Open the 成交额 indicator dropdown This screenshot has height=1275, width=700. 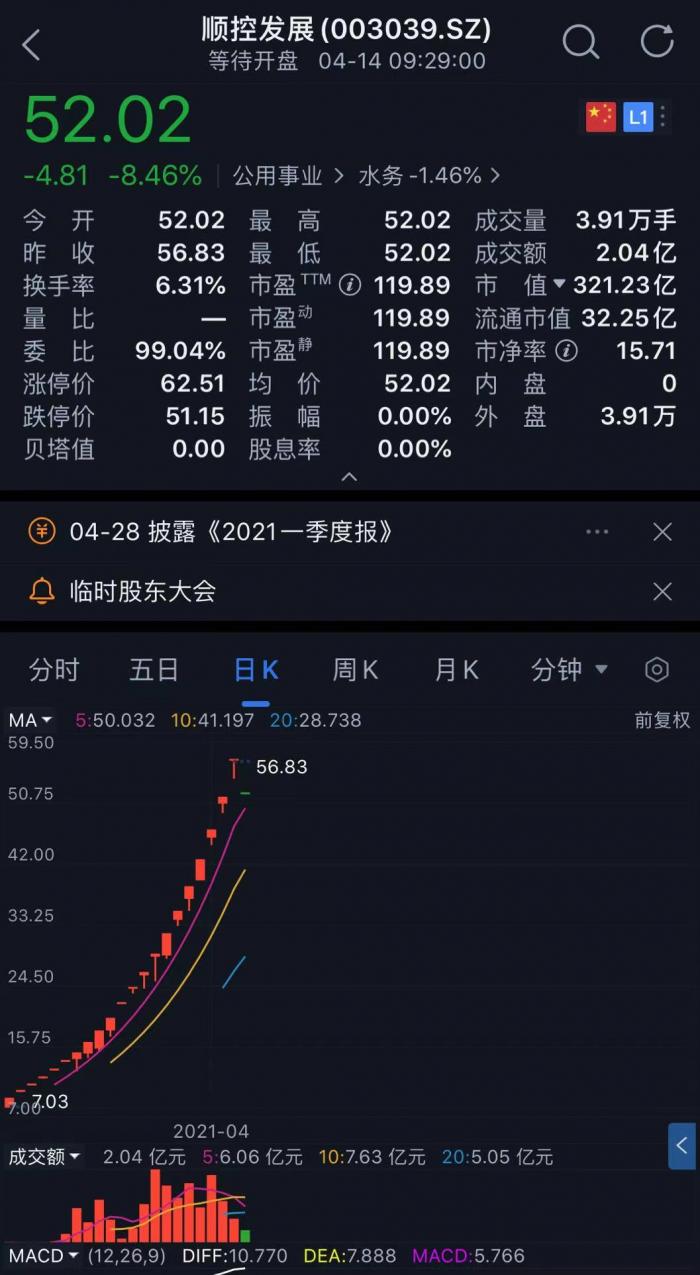(x=45, y=1157)
